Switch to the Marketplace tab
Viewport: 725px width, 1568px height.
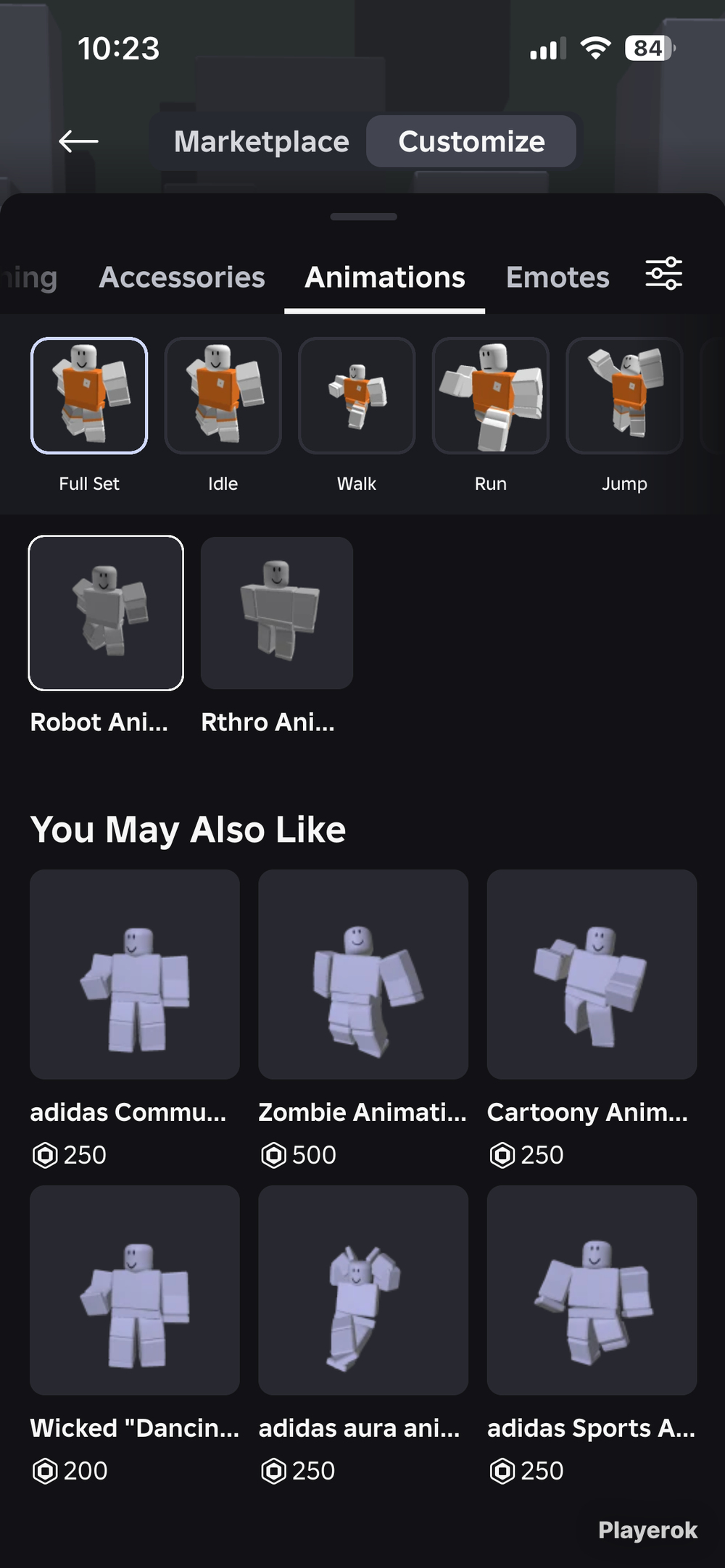[x=261, y=141]
